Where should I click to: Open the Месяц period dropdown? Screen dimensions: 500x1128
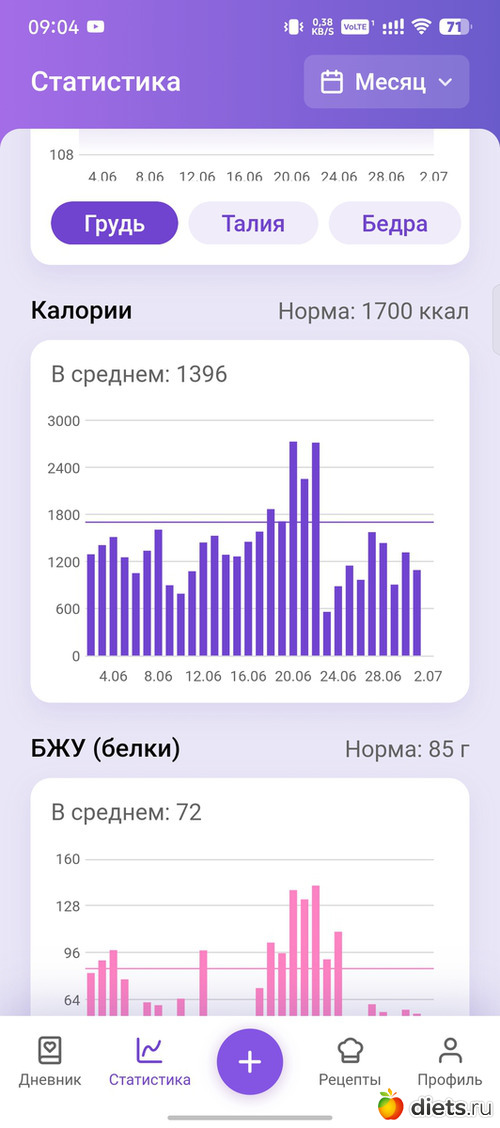[x=386, y=82]
